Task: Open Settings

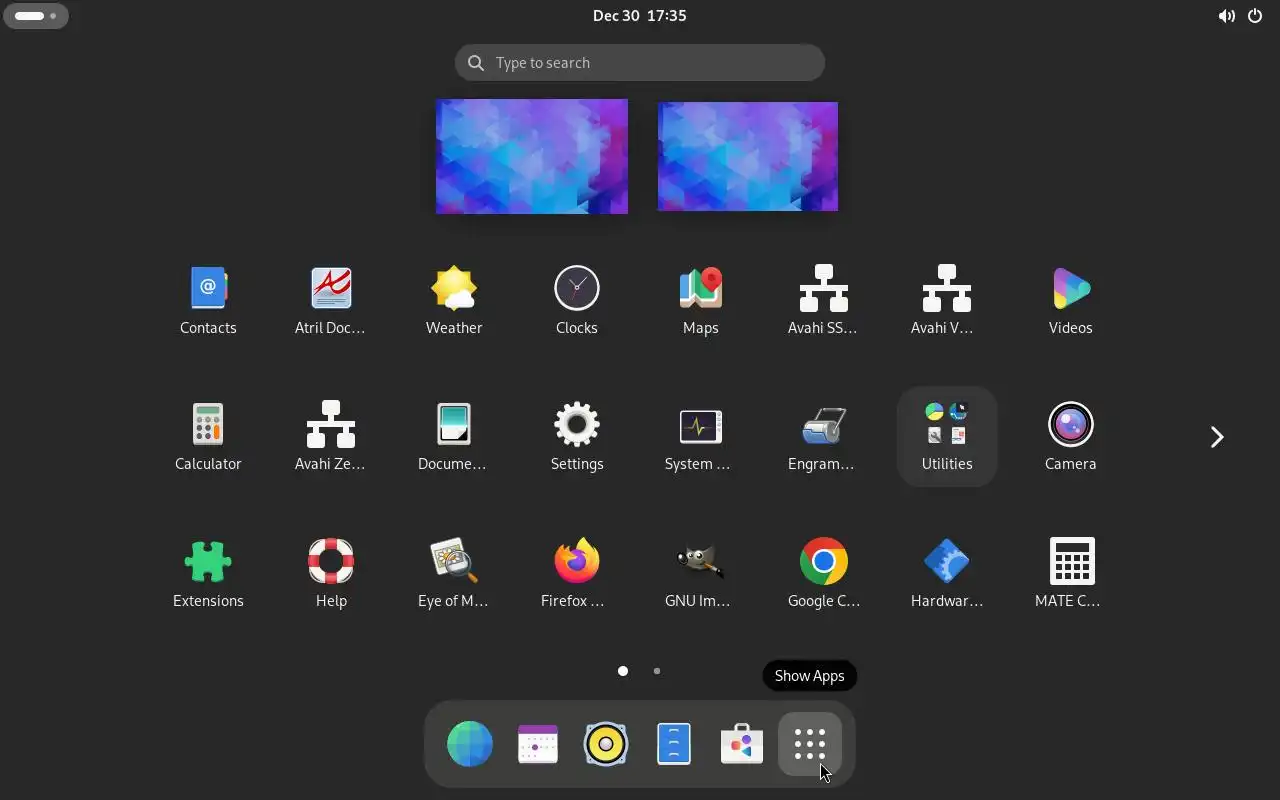Action: 577,435
